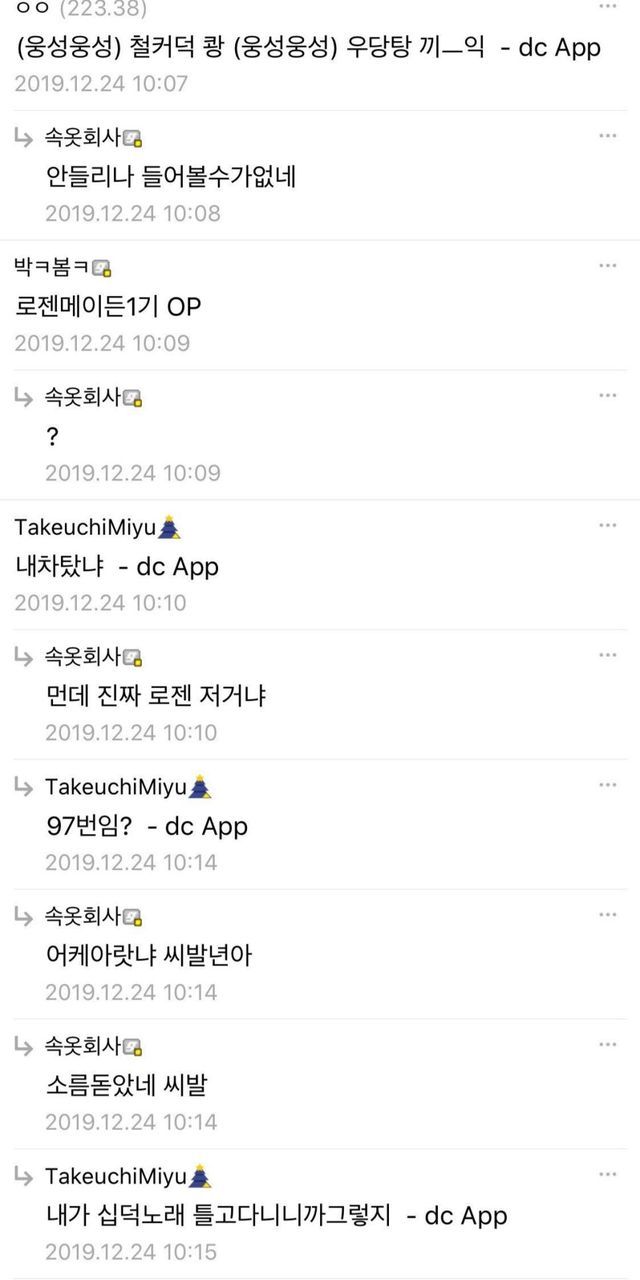Screen dimensions: 640x1280
Task: Open more options on '내차탔냐' comment
Action: (x=607, y=526)
